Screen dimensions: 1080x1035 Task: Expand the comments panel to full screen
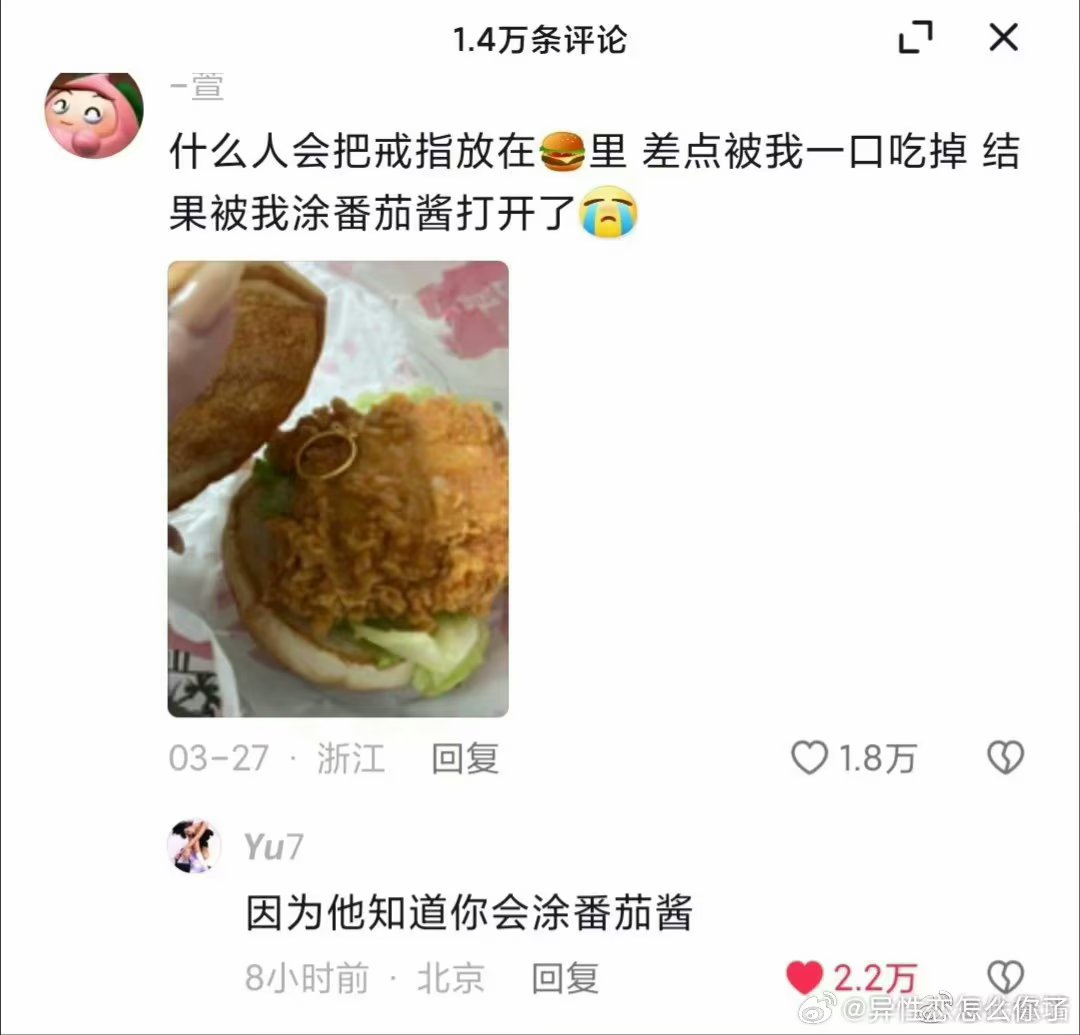(915, 38)
